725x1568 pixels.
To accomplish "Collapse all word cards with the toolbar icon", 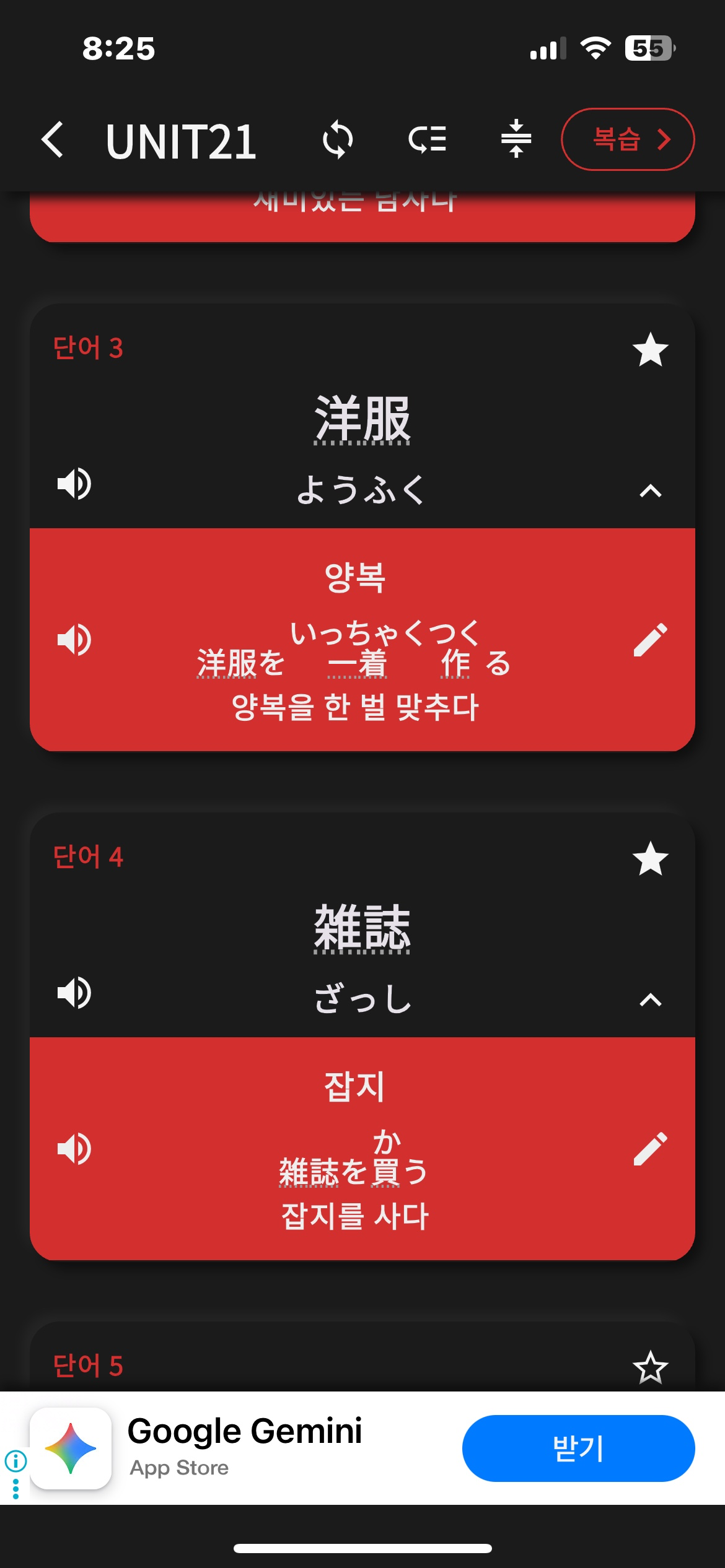I will tap(516, 140).
